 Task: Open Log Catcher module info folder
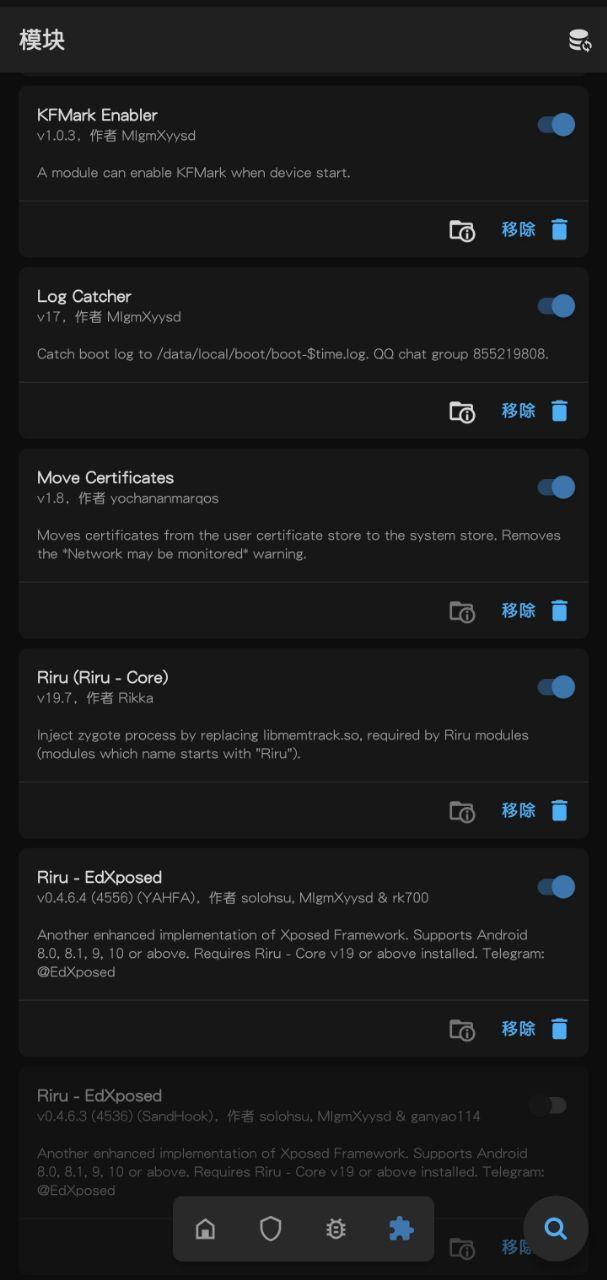(461, 411)
